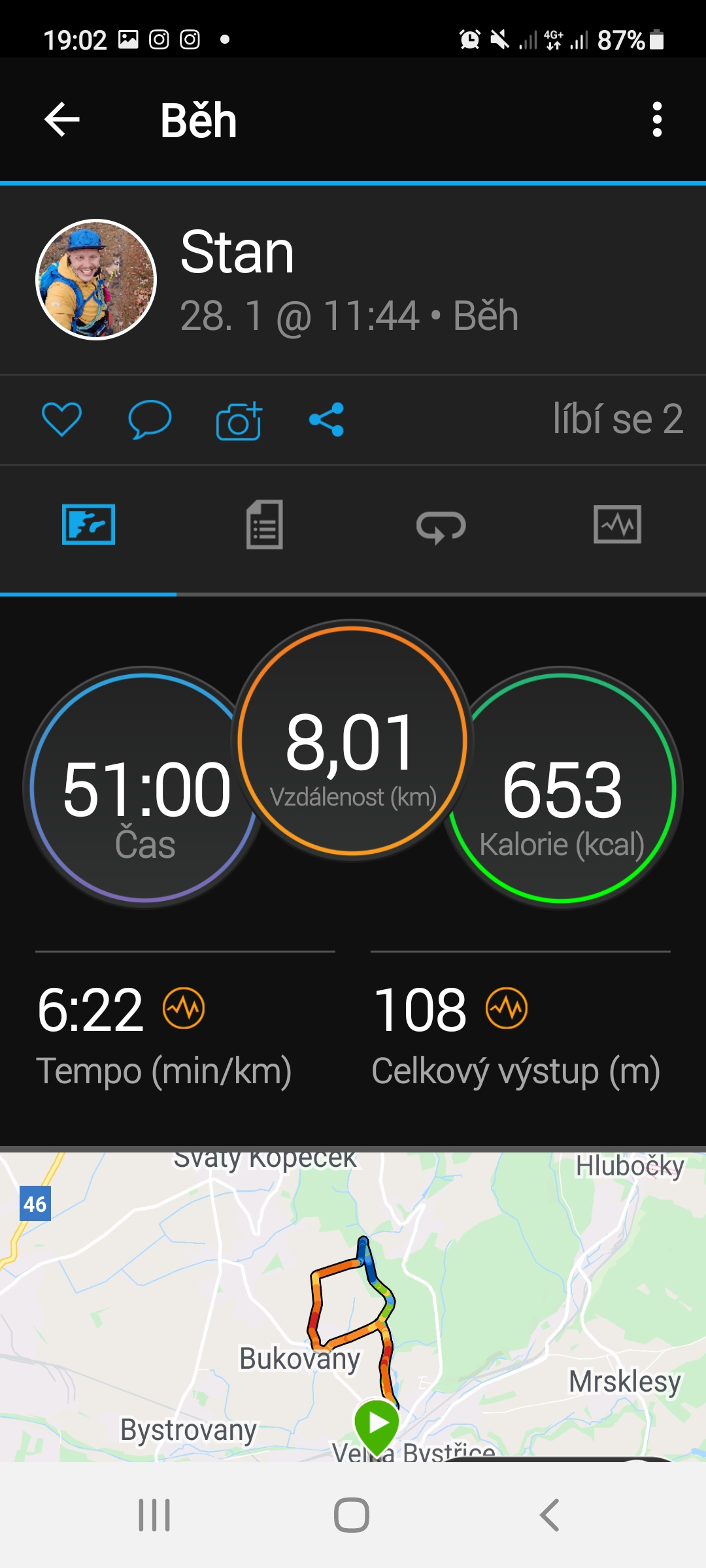Open recent apps from the navigation bar

click(154, 1514)
